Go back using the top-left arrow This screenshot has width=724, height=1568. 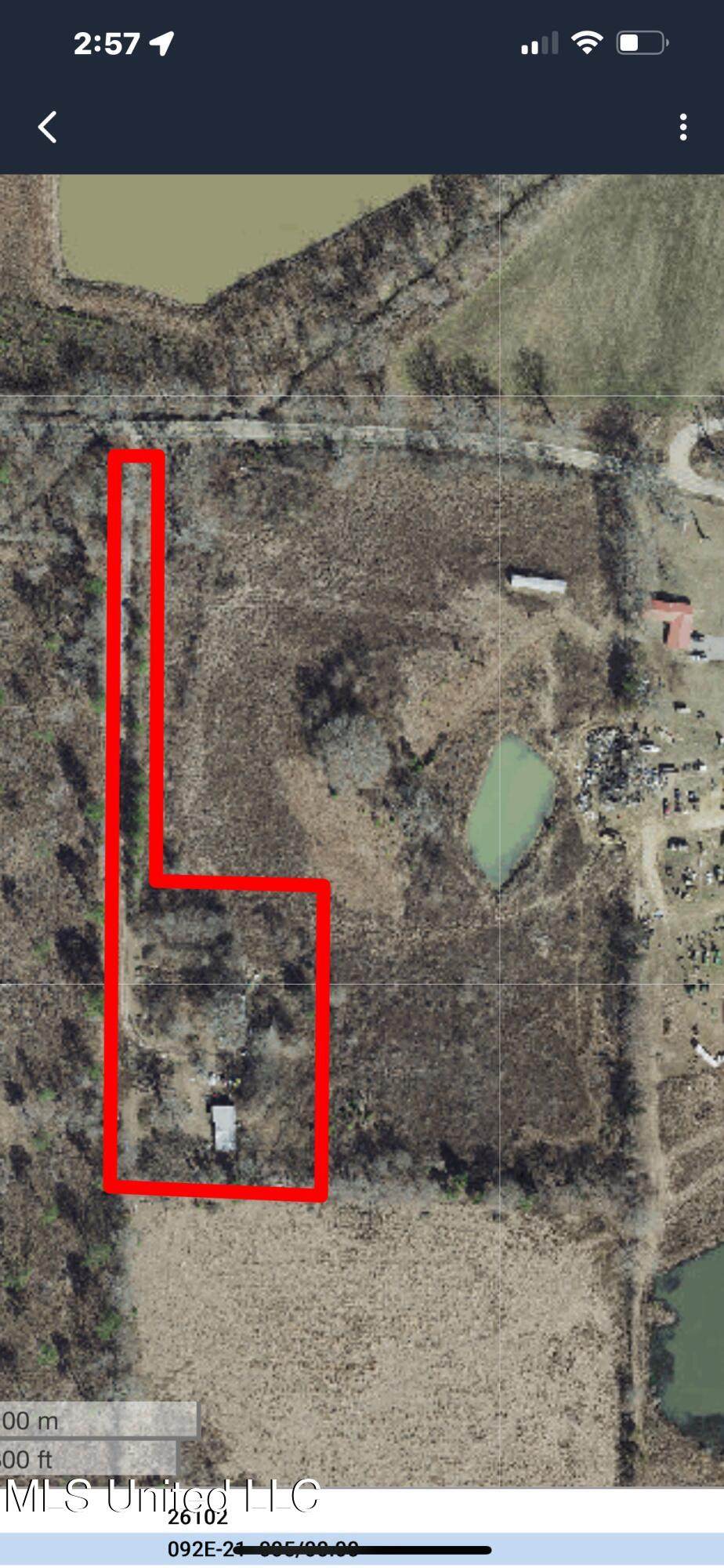point(48,127)
